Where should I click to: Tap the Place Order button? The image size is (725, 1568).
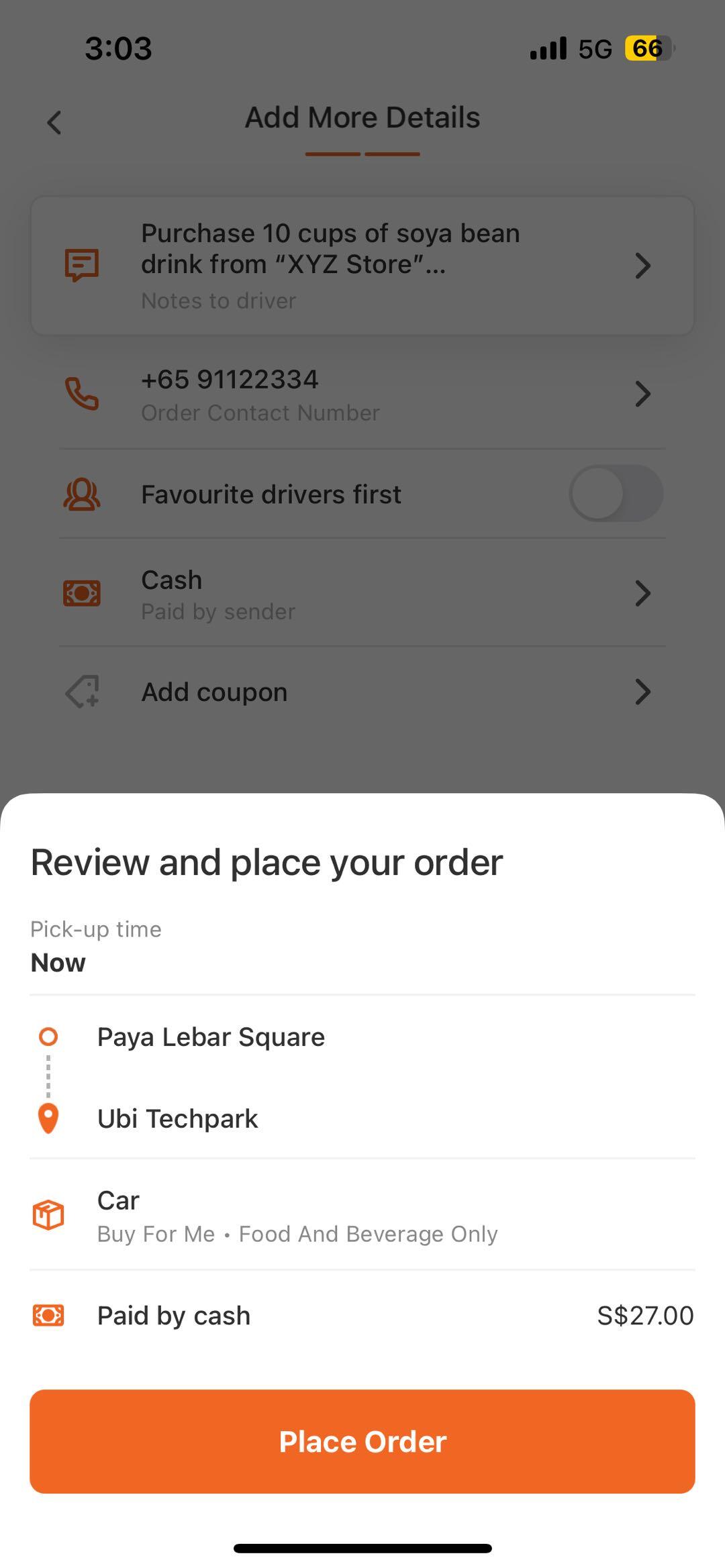(362, 1441)
